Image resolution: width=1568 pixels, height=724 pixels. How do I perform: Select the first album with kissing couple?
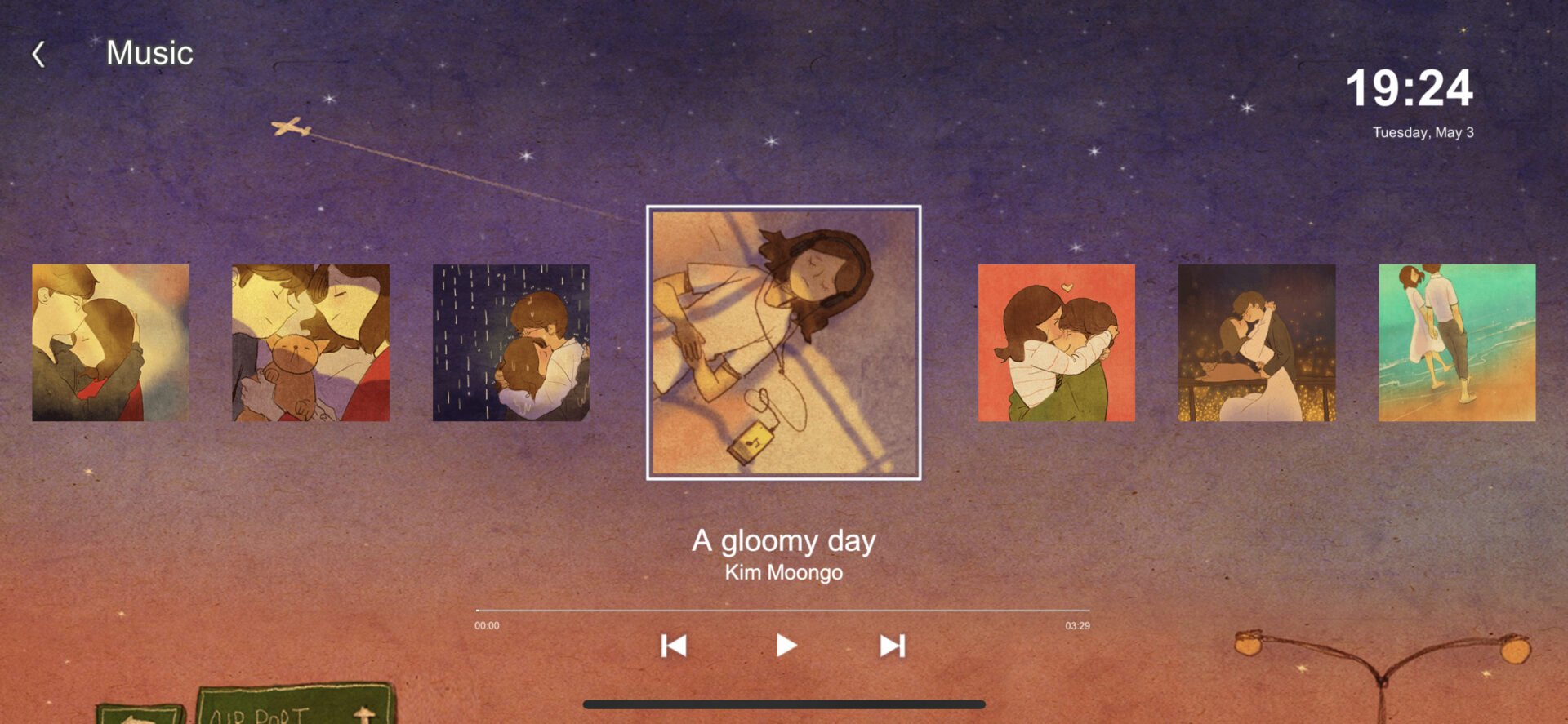[110, 342]
